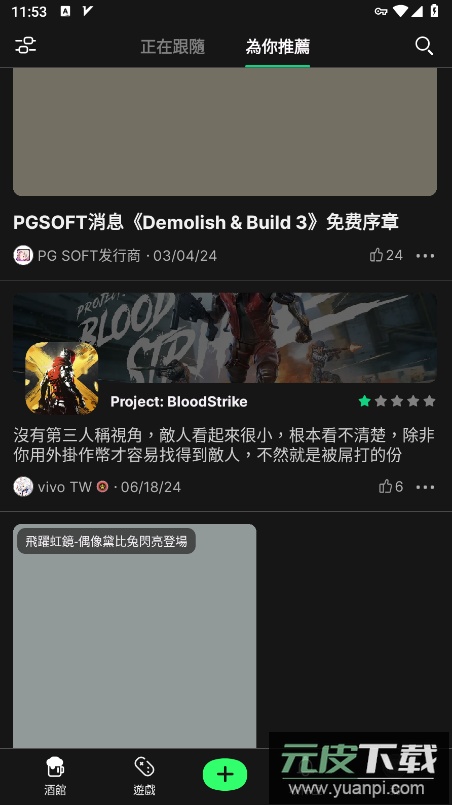Like the PG SOFT发行商 post
The height and width of the screenshot is (805, 452).
(386, 255)
